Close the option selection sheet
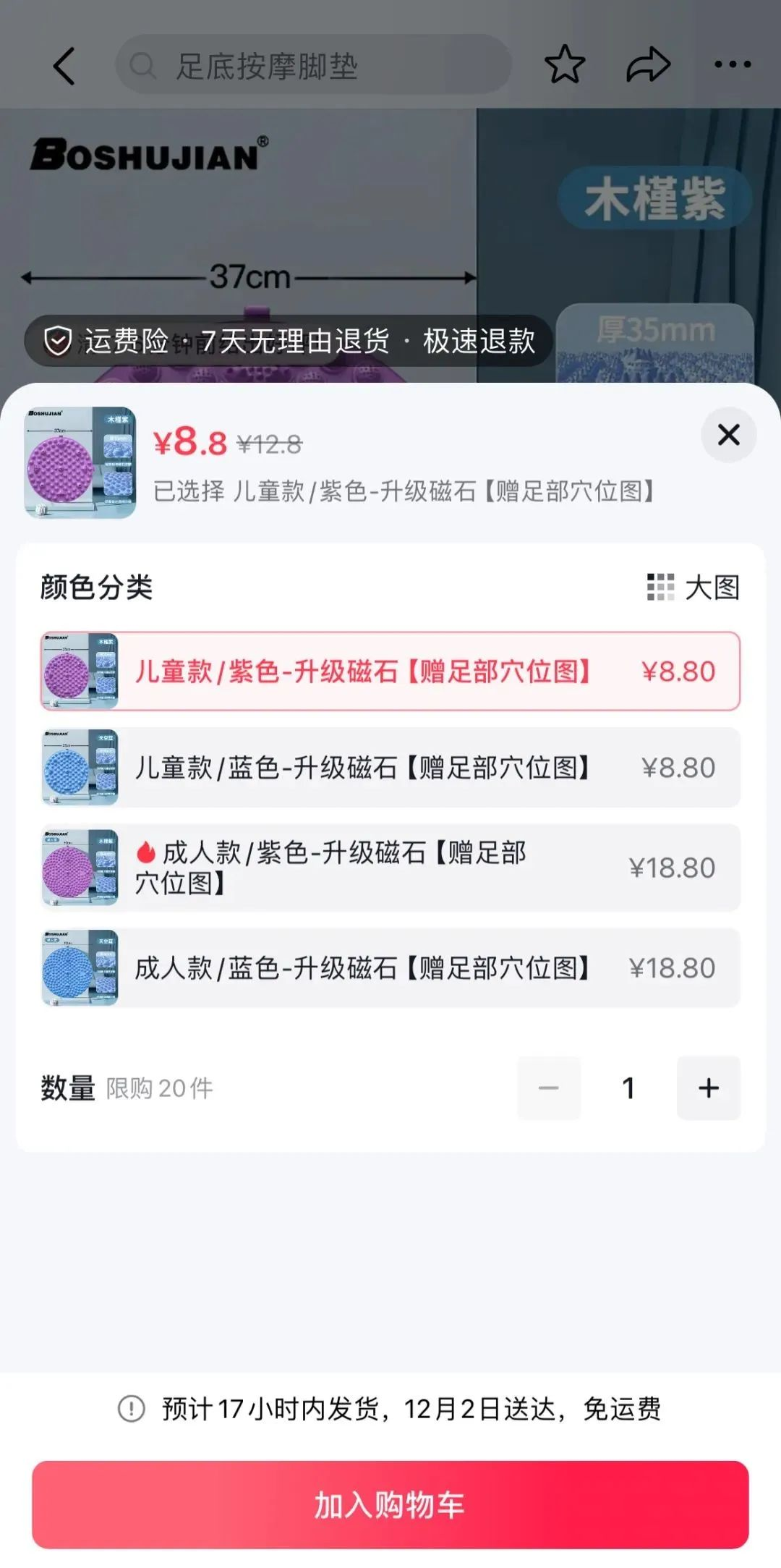Viewport: 781px width, 1568px height. pos(728,435)
